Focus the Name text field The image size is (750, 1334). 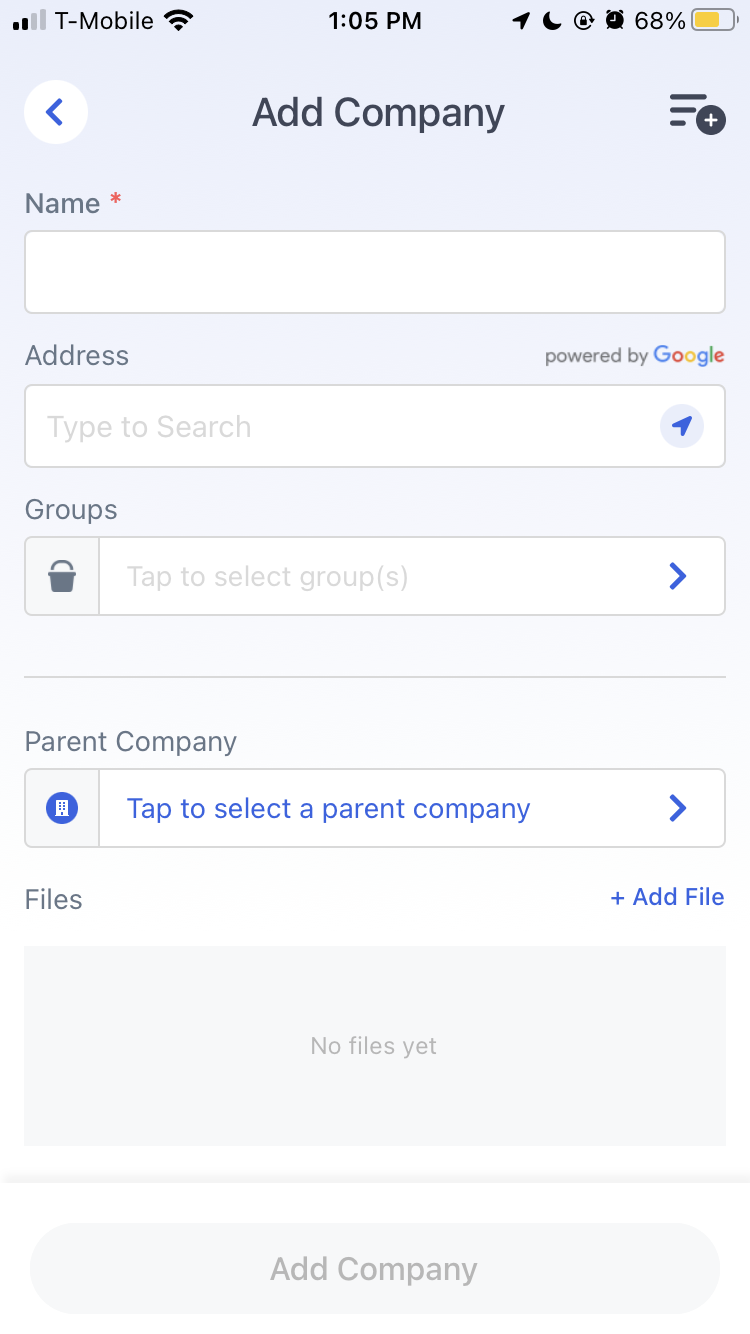point(375,272)
